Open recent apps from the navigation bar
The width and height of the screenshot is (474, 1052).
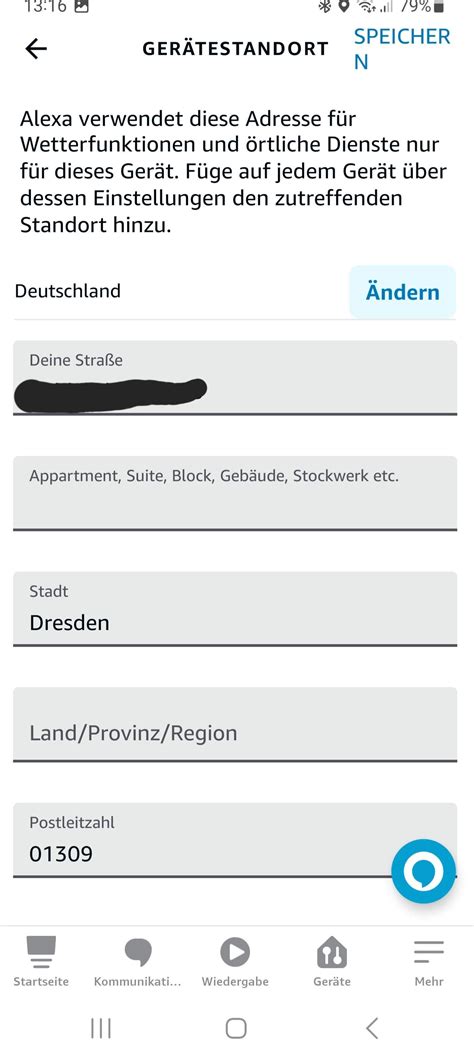[101, 1028]
